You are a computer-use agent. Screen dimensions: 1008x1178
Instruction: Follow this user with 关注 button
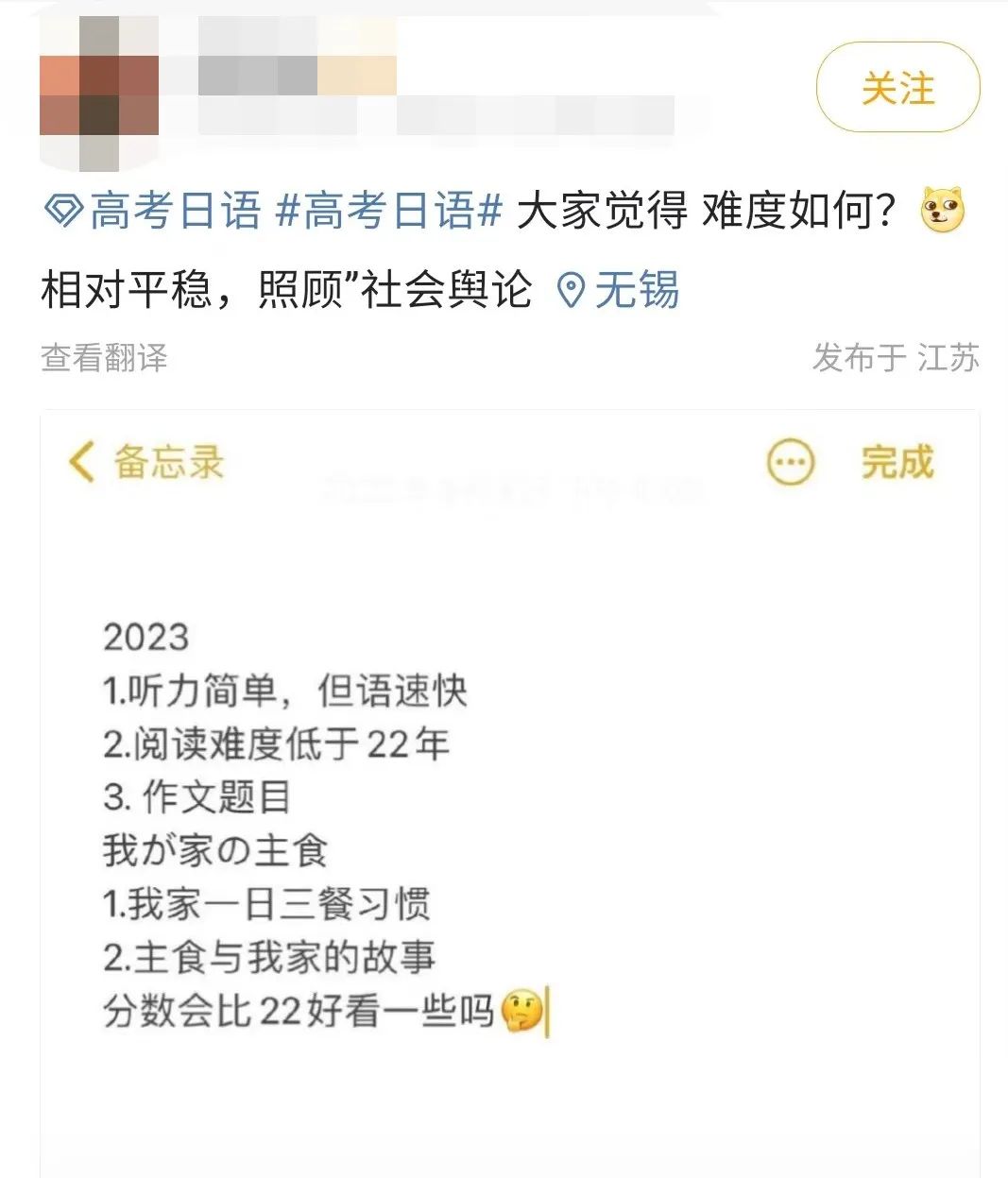click(x=897, y=88)
